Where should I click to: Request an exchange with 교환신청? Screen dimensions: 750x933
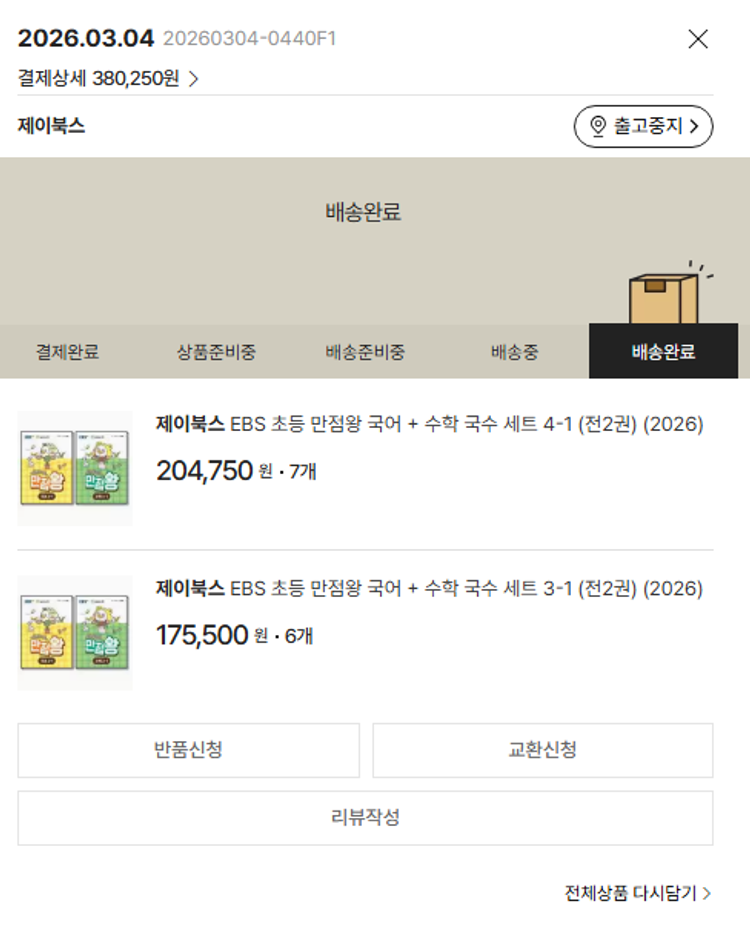tap(542, 750)
